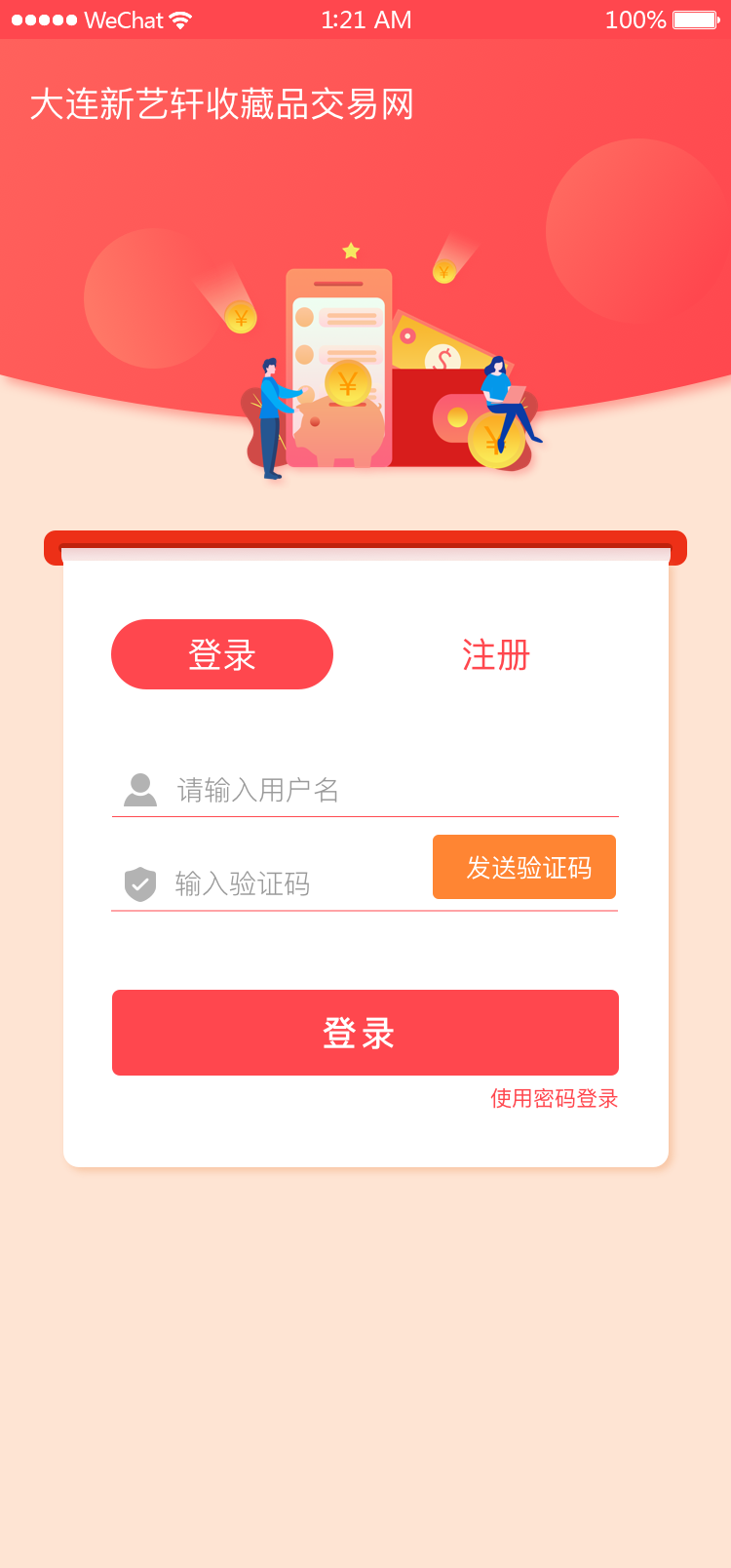Focus the 请输入用户名 field

pyautogui.click(x=390, y=790)
